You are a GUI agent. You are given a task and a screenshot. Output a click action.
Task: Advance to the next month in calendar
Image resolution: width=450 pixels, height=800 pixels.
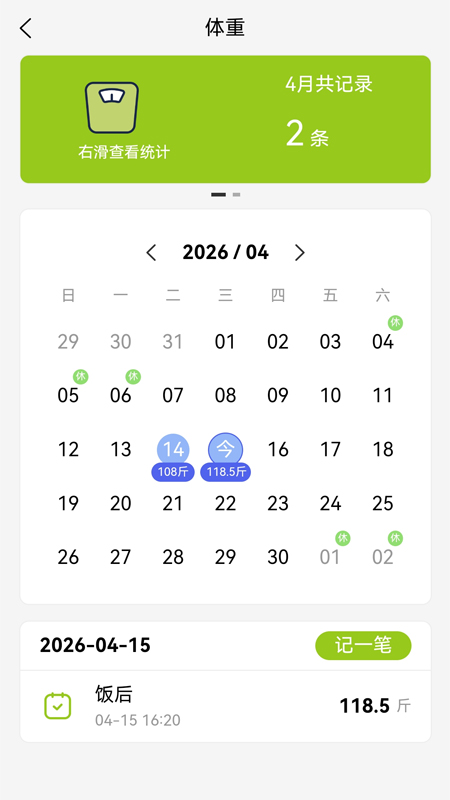(299, 253)
